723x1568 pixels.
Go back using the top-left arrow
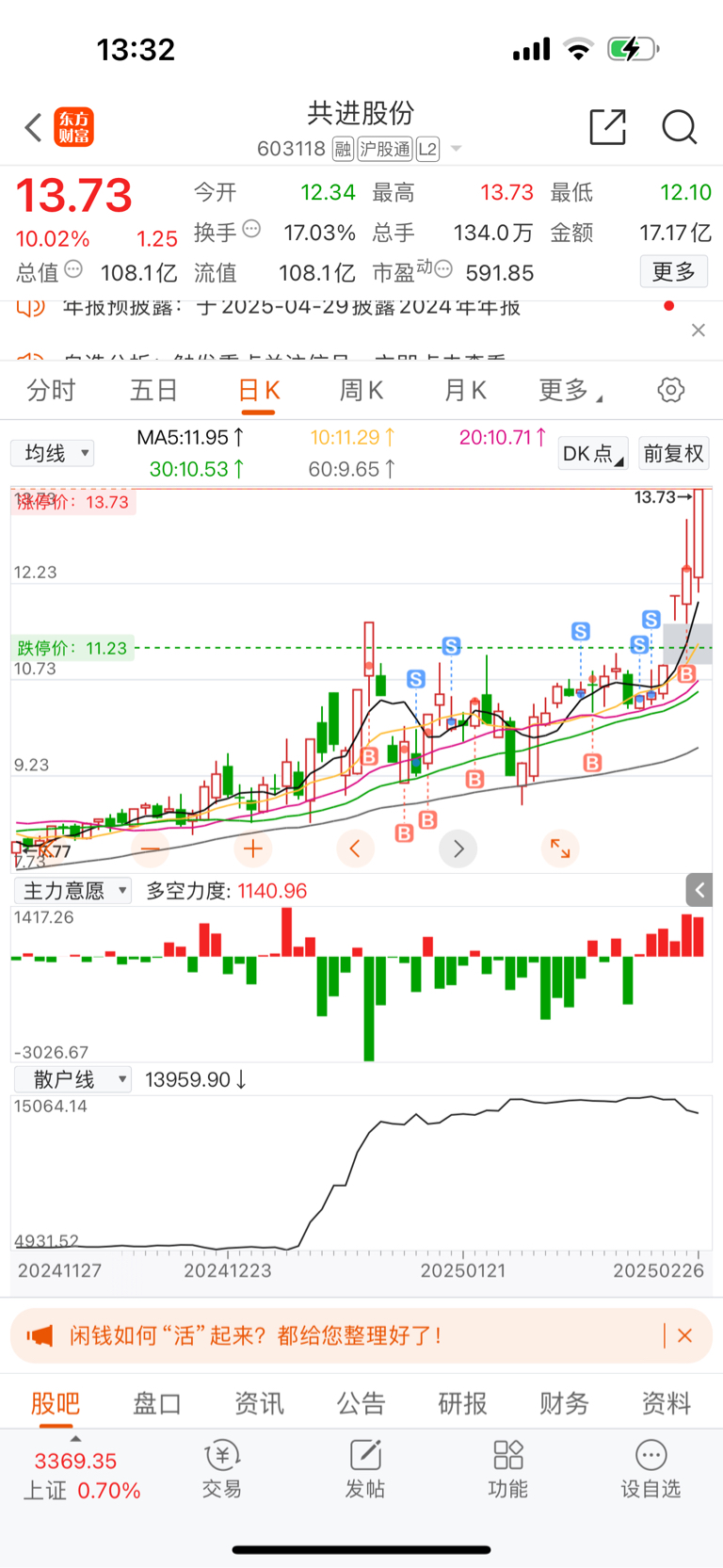click(x=34, y=127)
